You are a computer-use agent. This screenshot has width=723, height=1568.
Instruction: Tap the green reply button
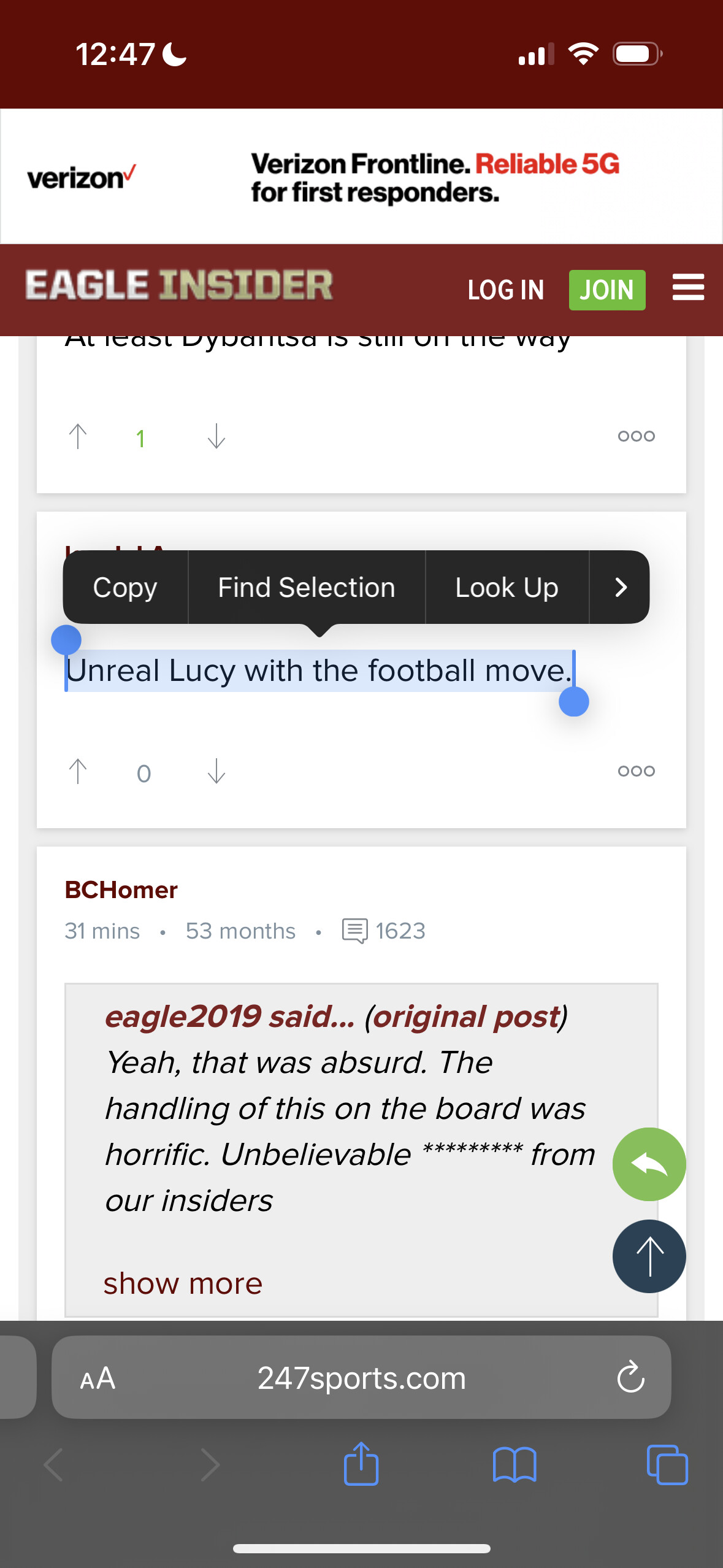tap(649, 1164)
